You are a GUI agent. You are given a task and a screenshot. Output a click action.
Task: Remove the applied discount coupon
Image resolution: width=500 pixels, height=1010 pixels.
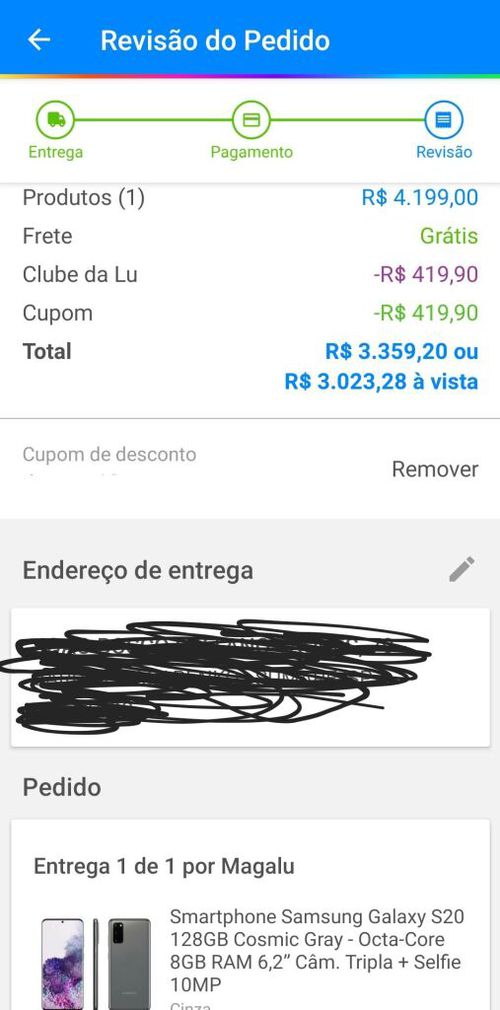(435, 469)
